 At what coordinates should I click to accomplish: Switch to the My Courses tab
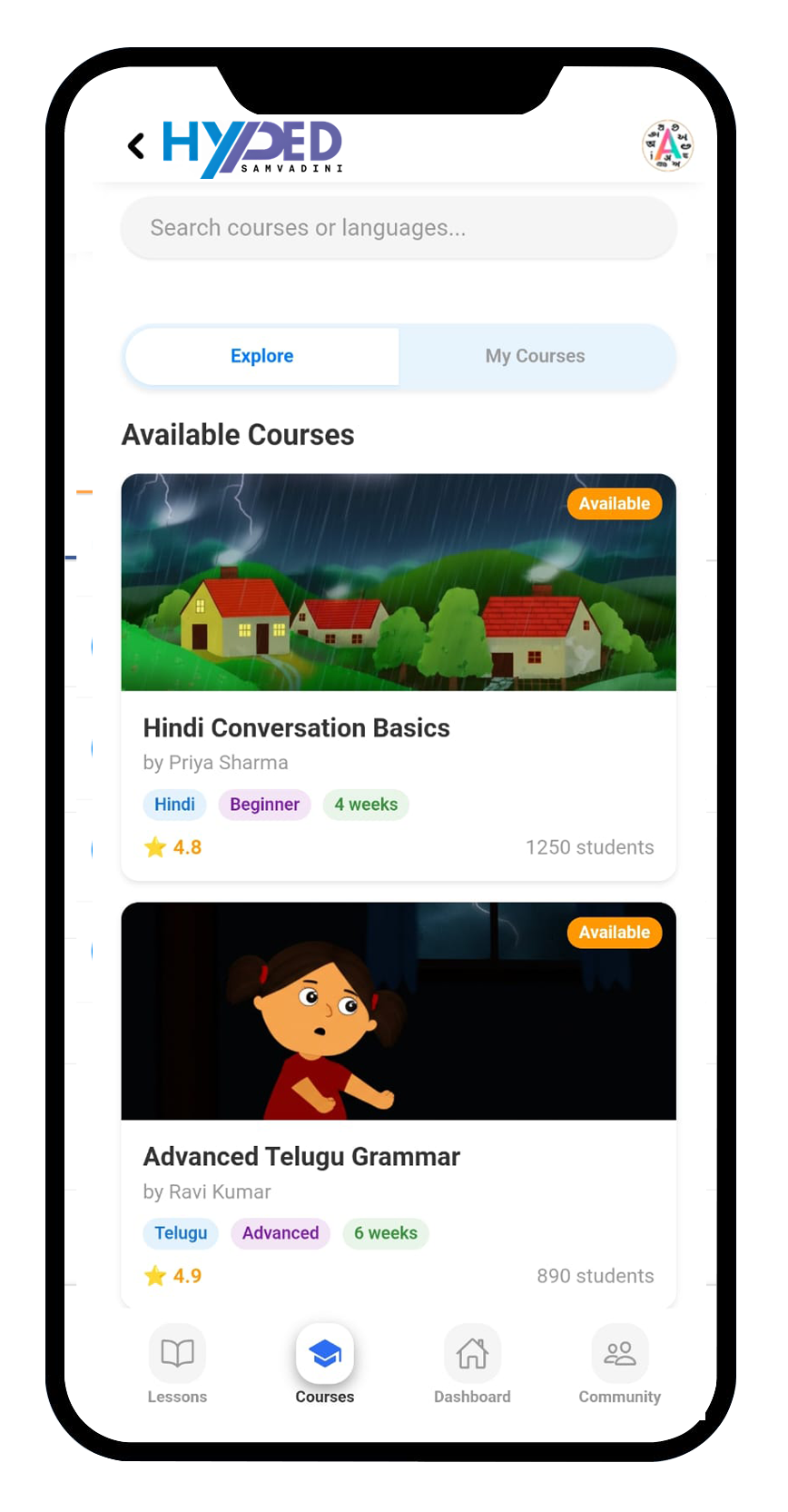click(x=535, y=356)
